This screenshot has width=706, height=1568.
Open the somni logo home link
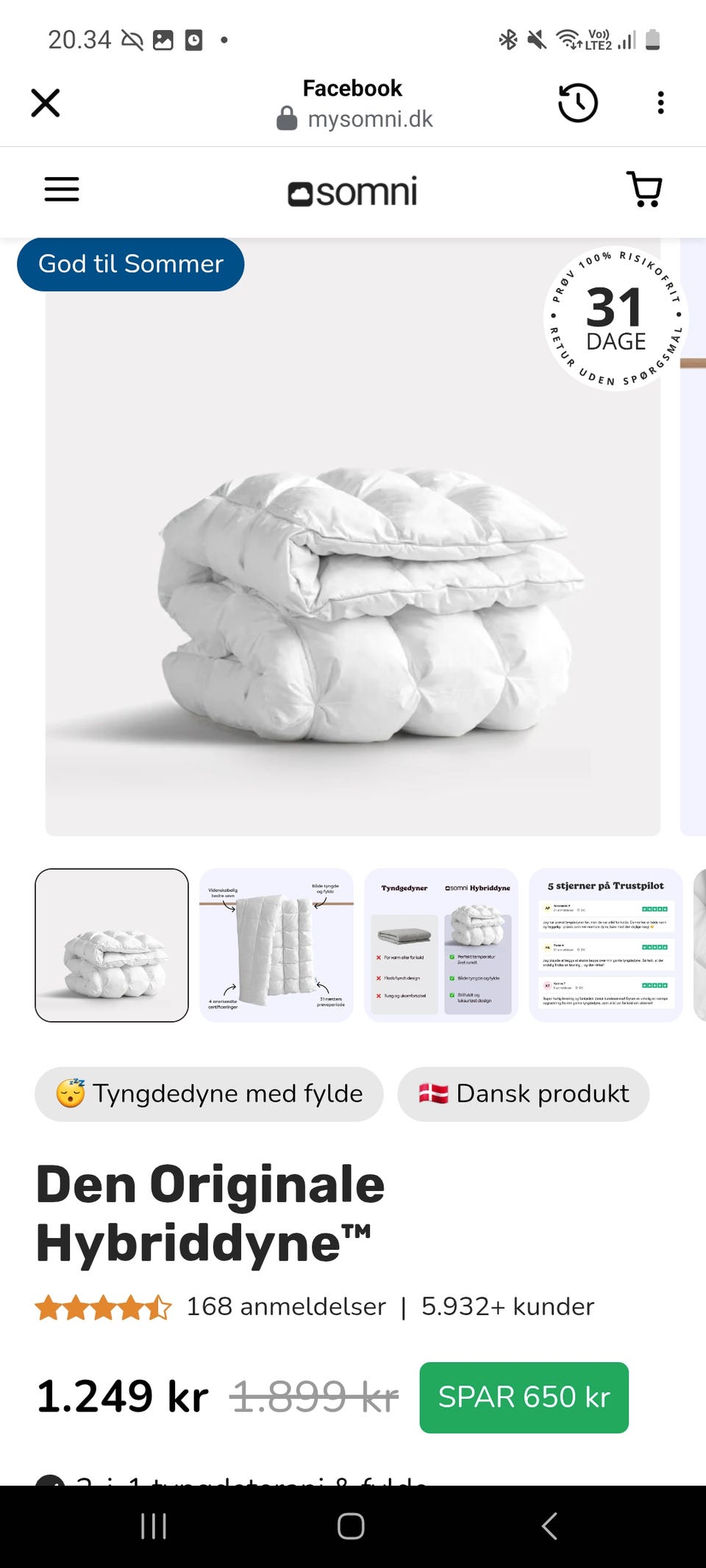pos(352,192)
